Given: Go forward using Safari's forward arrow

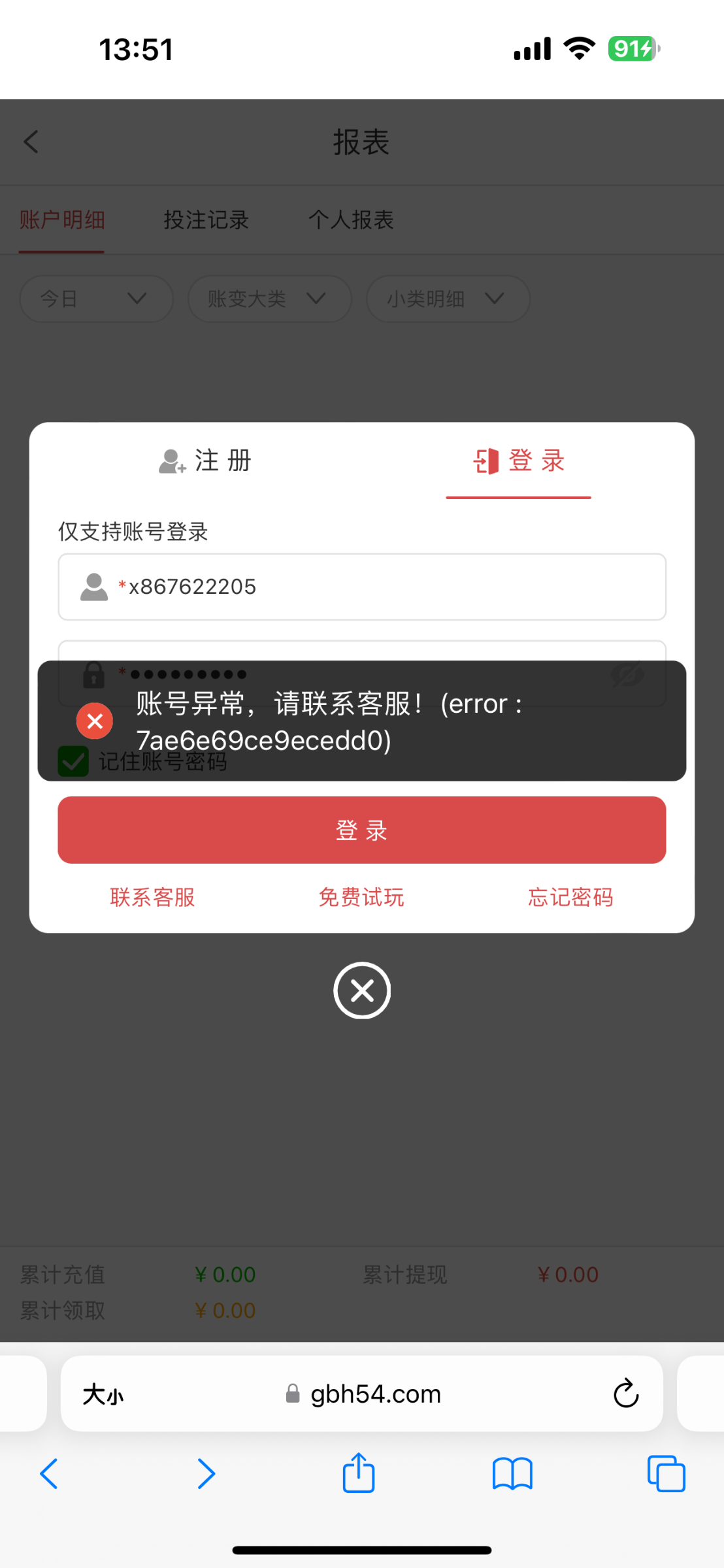Looking at the screenshot, I should click(206, 1473).
